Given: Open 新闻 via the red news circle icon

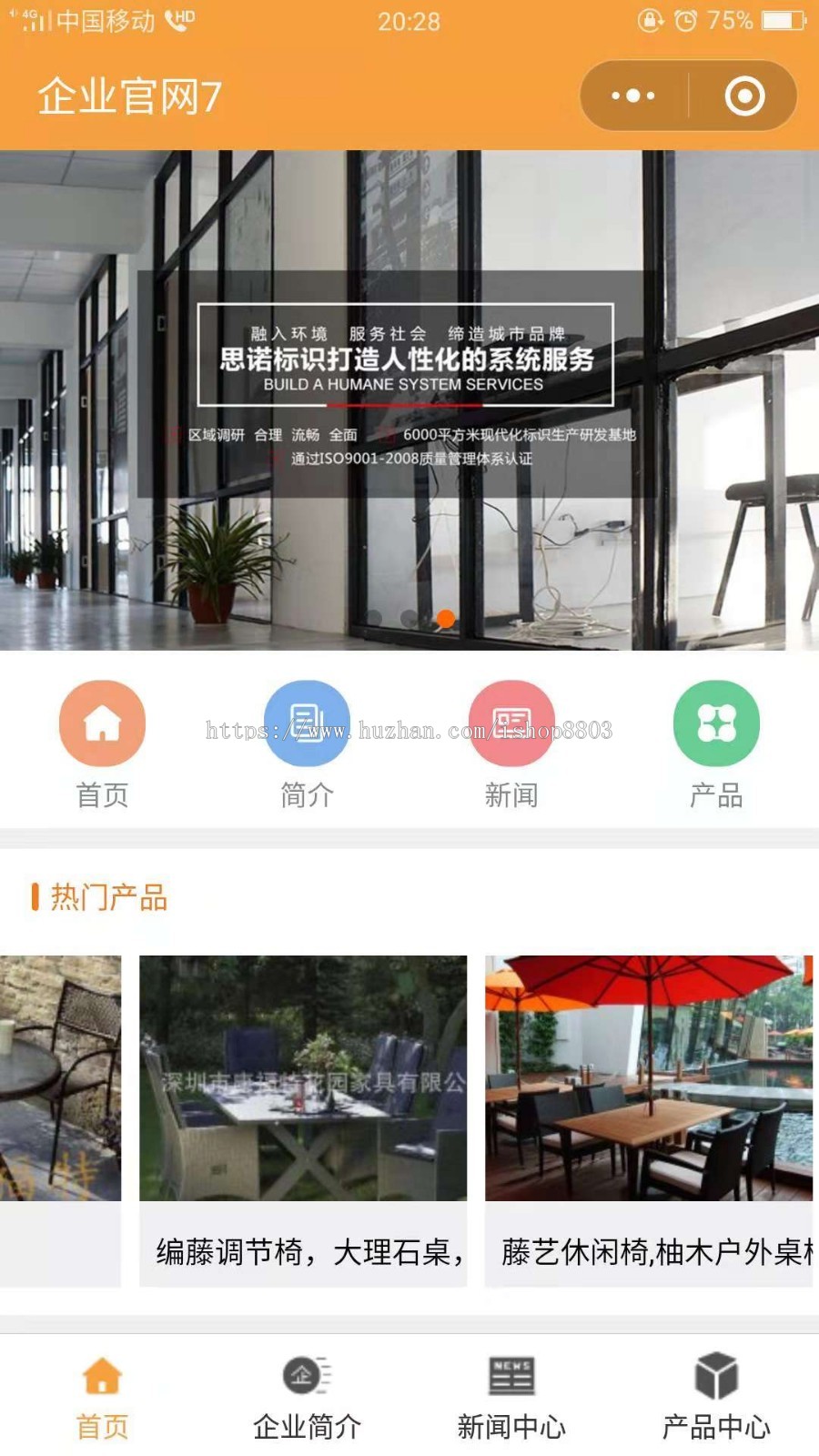Looking at the screenshot, I should tap(511, 722).
